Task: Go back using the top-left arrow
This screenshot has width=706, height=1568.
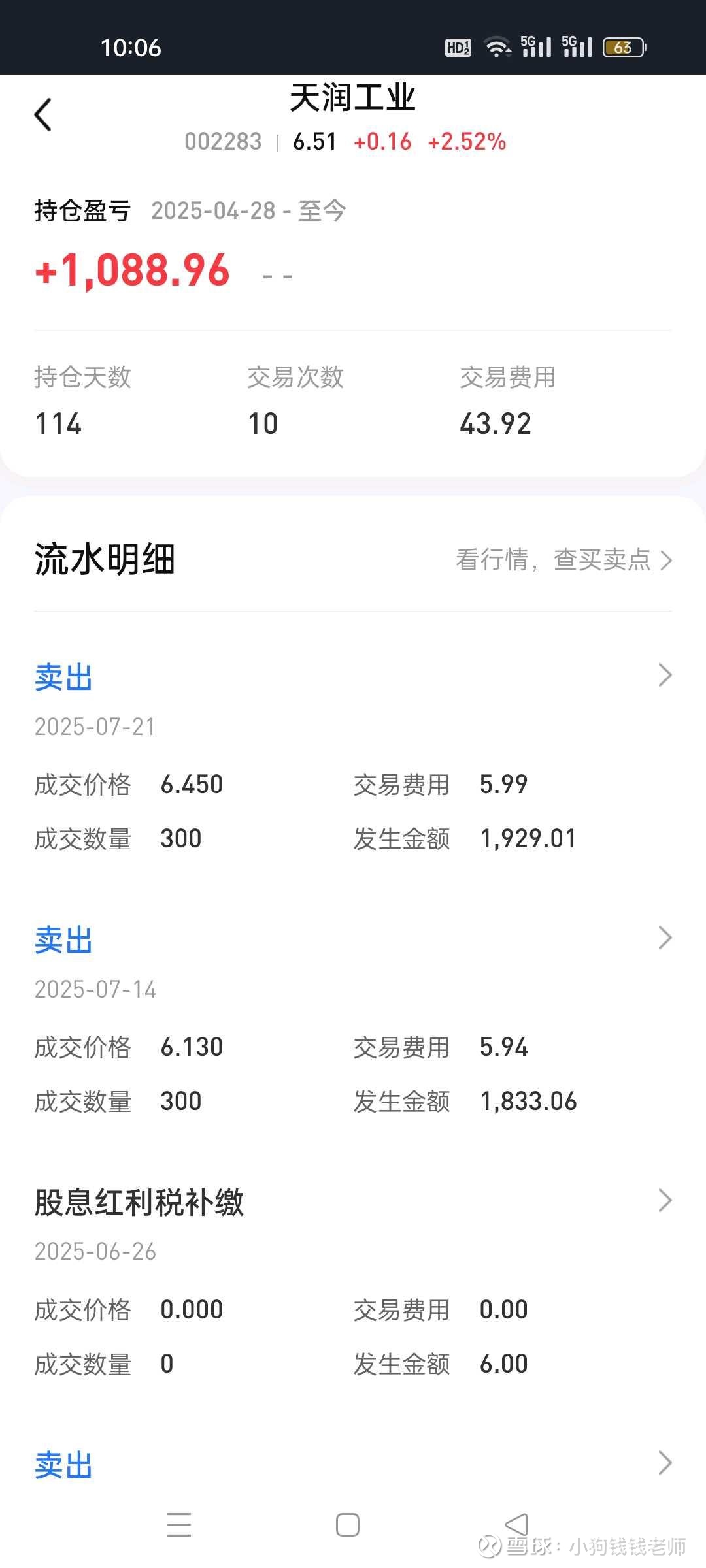Action: point(43,115)
